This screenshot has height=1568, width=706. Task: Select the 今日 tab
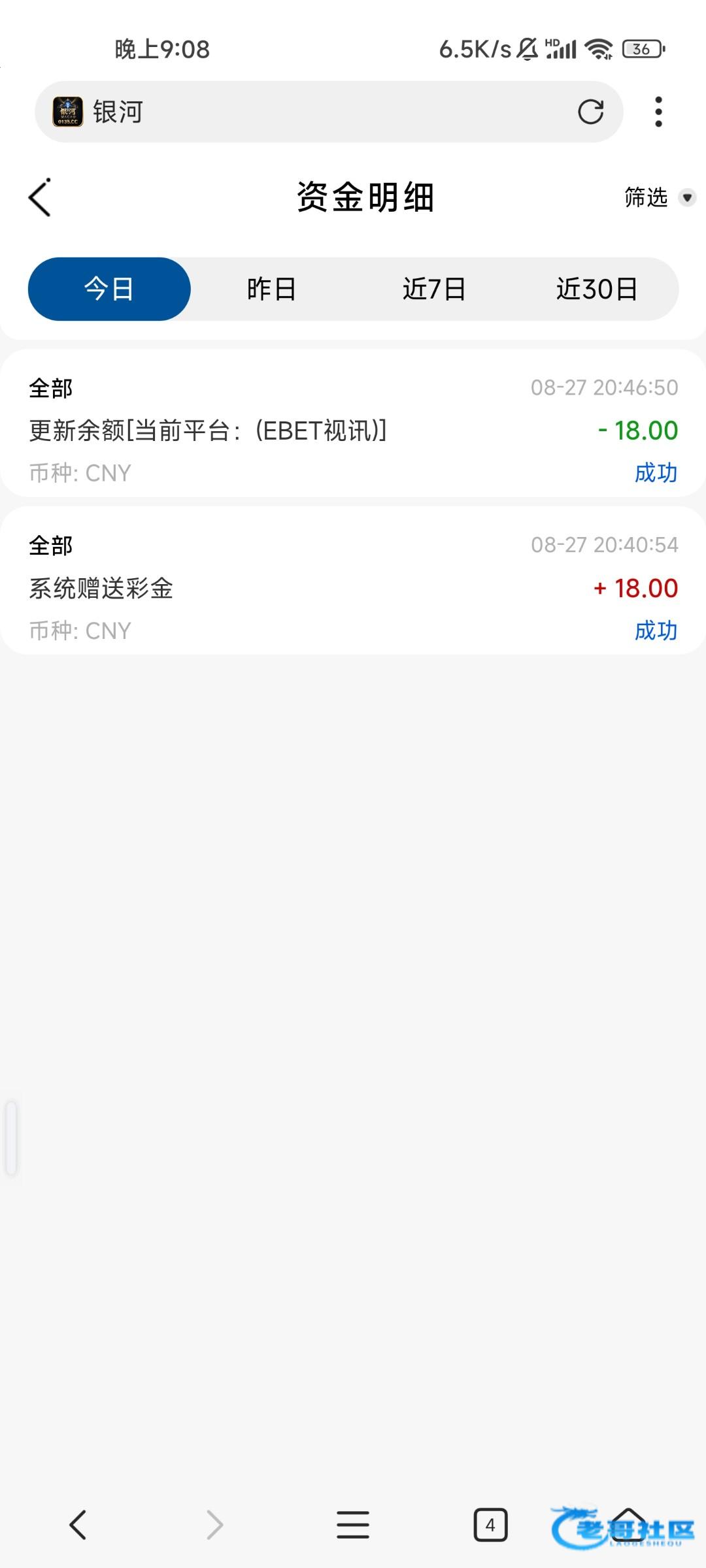[109, 289]
